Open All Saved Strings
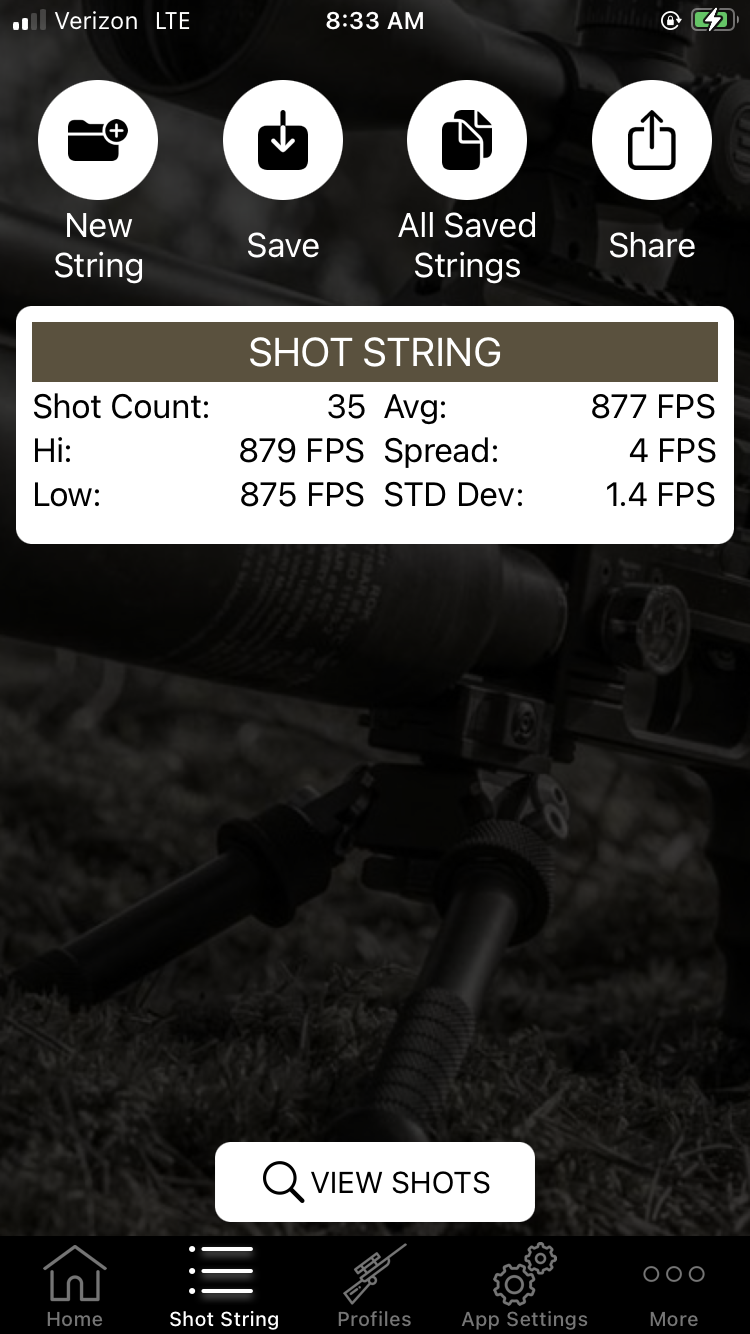Viewport: 750px width, 1334px height. pyautogui.click(x=467, y=141)
